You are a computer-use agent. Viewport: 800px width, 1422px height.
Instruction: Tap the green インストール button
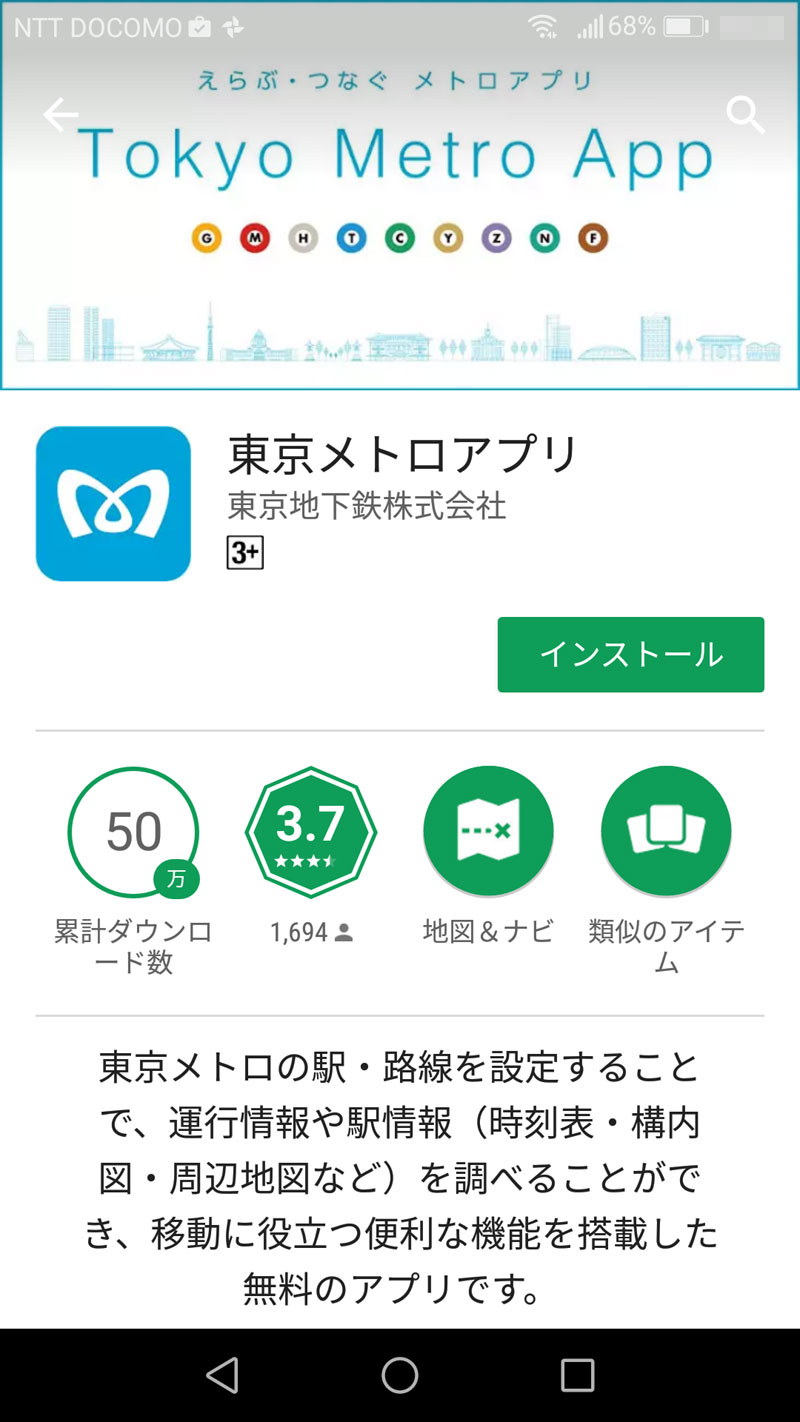630,655
